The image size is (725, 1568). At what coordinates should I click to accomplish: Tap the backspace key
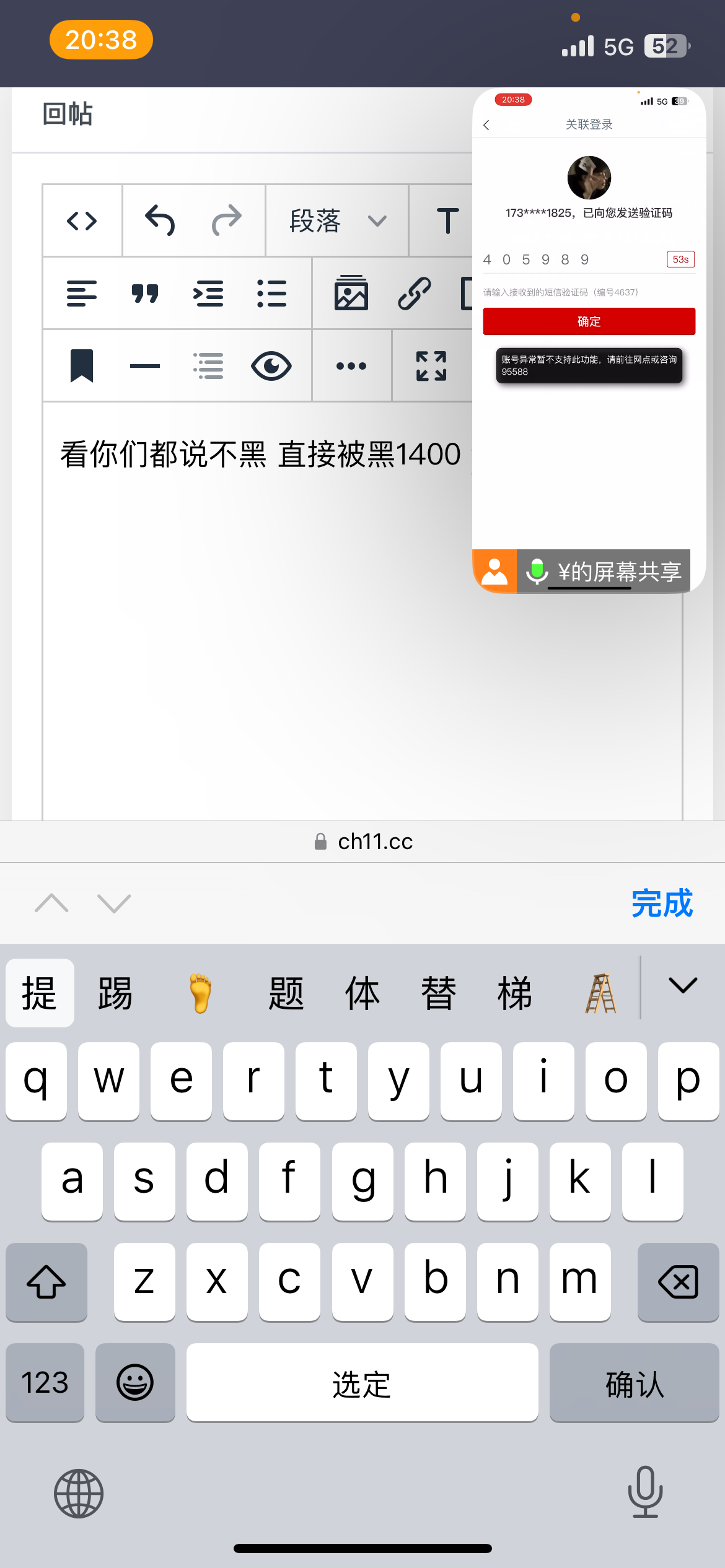tap(678, 1282)
